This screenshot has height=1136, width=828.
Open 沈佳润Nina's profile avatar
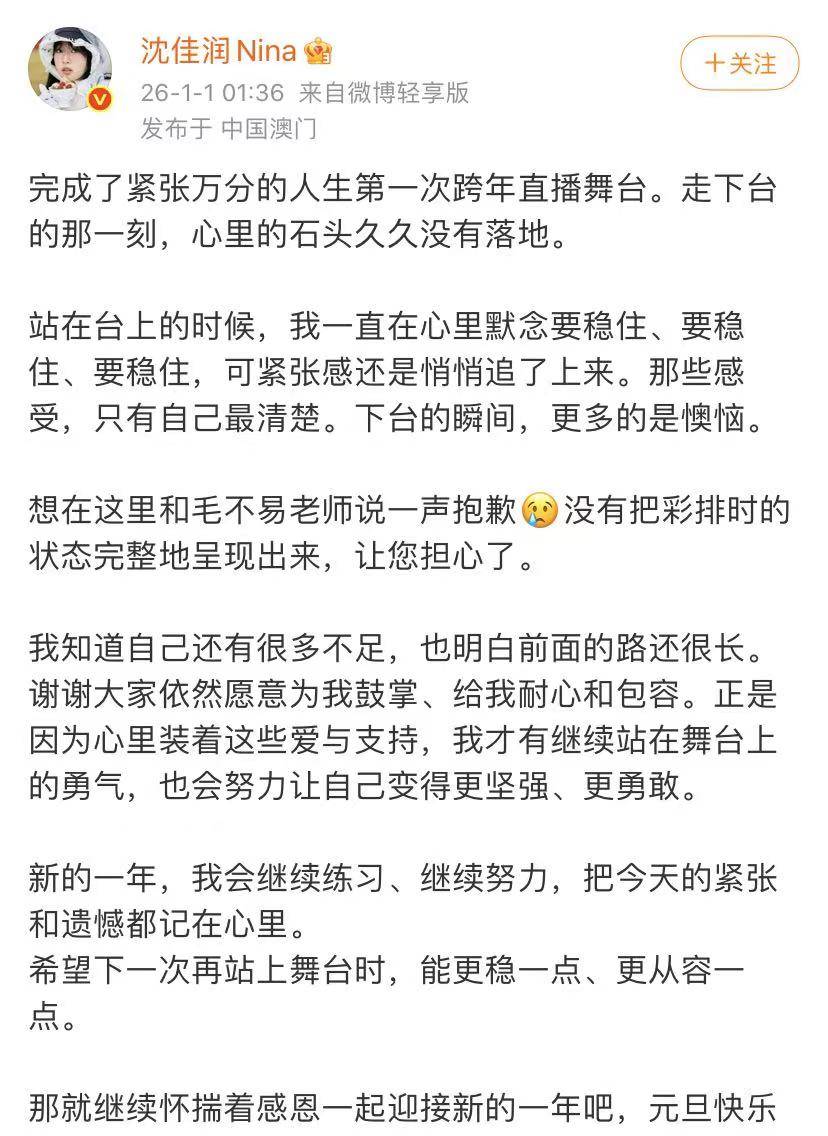pos(69,69)
